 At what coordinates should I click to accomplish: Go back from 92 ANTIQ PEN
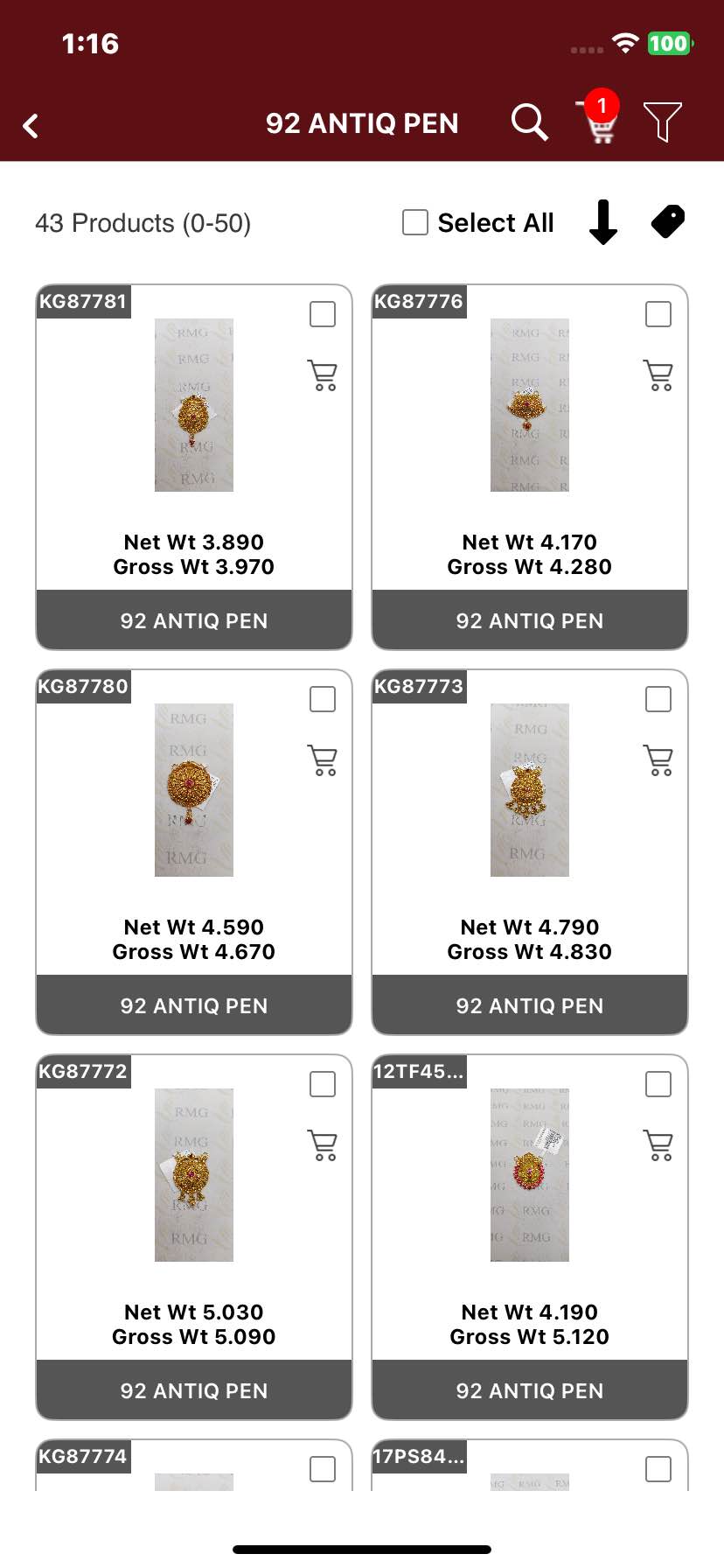coord(31,126)
